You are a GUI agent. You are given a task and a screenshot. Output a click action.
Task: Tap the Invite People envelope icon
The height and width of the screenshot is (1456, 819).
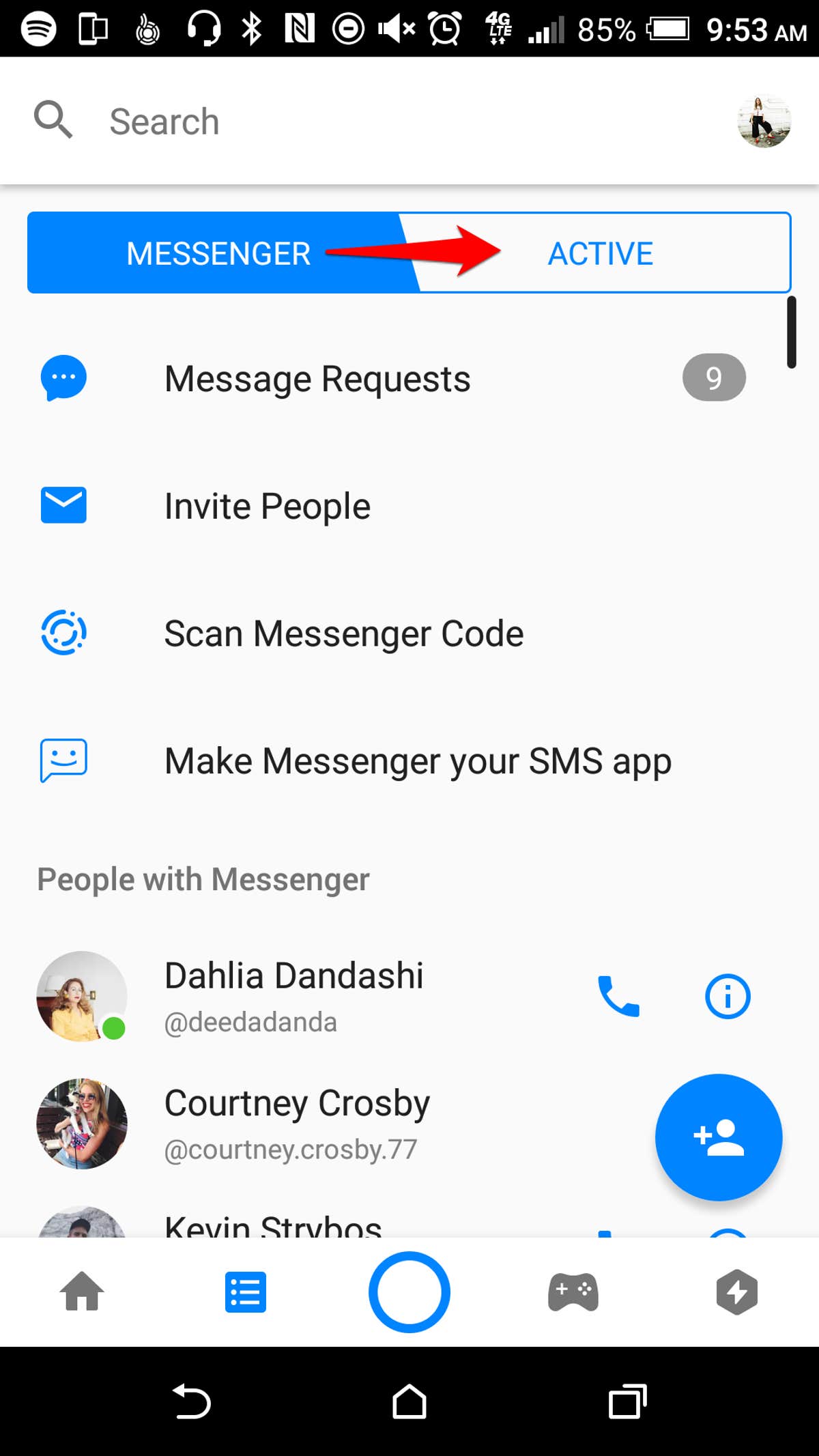63,505
